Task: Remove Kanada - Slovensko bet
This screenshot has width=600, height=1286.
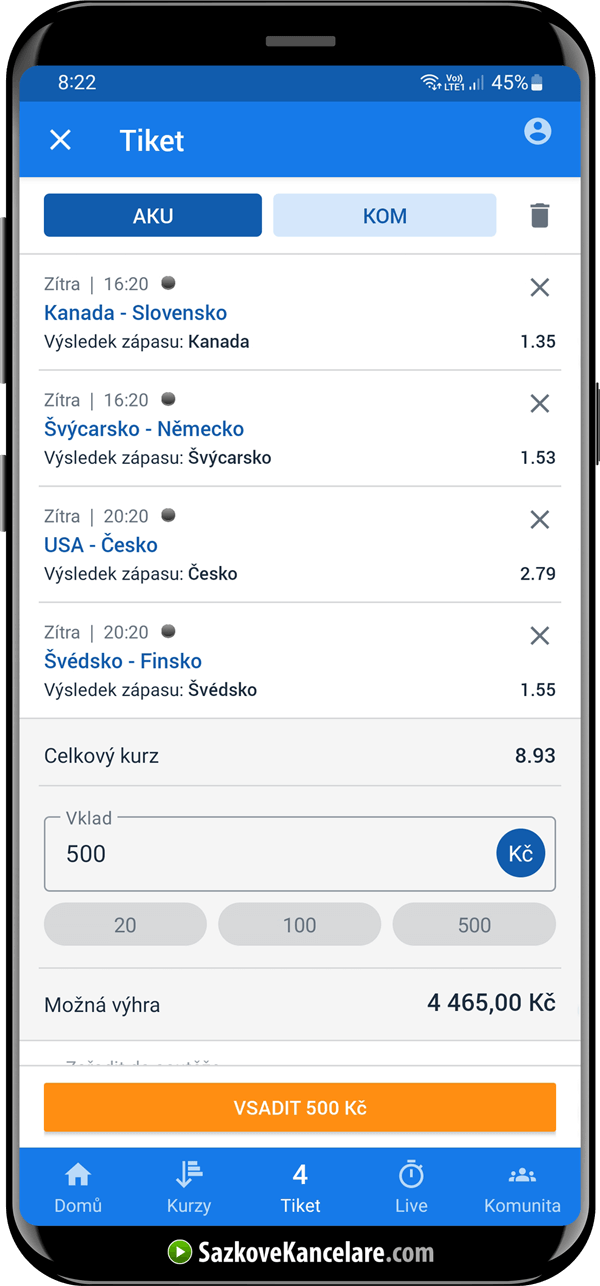Action: click(540, 288)
